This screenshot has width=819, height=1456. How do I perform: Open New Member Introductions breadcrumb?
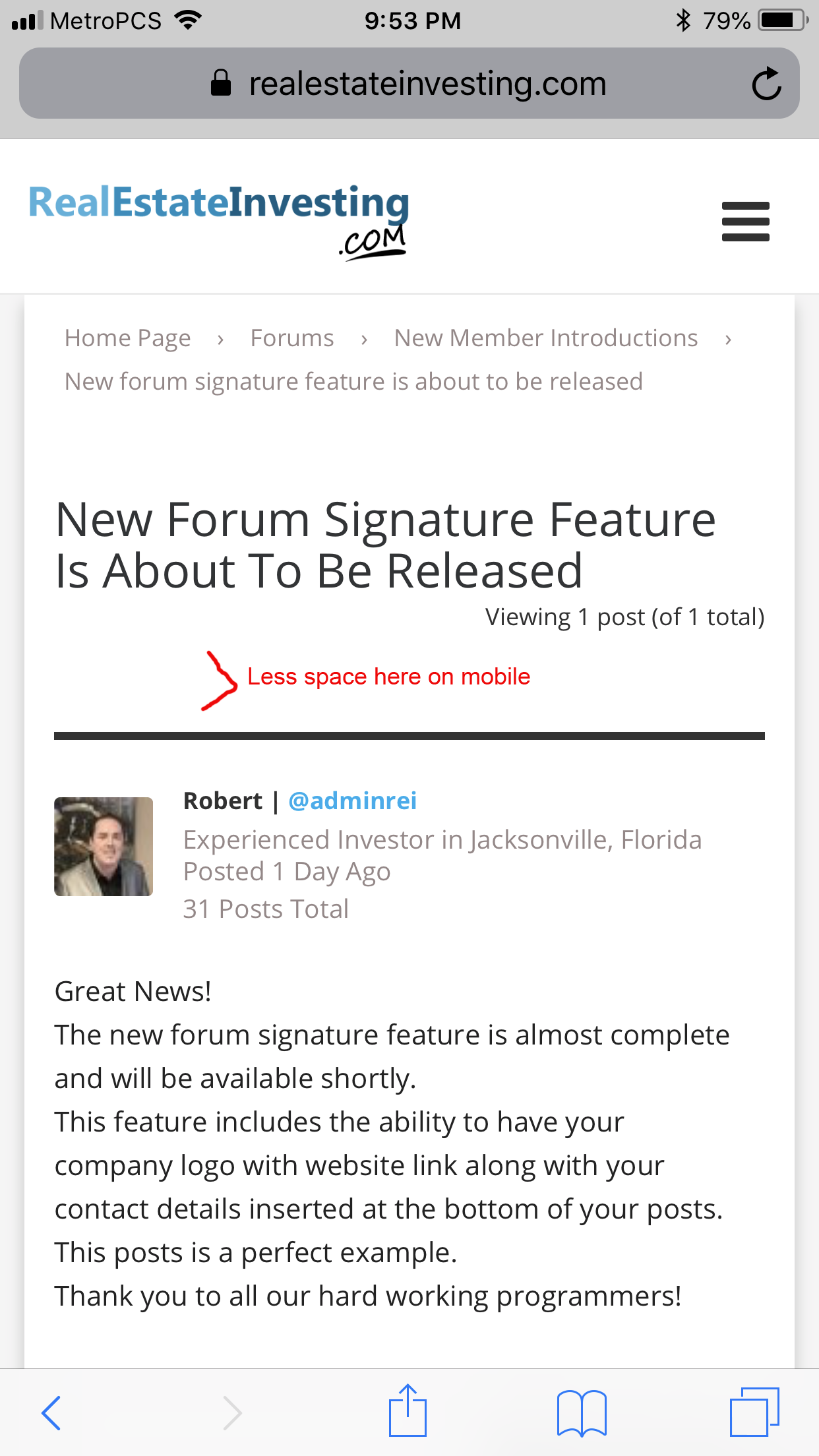coord(546,338)
